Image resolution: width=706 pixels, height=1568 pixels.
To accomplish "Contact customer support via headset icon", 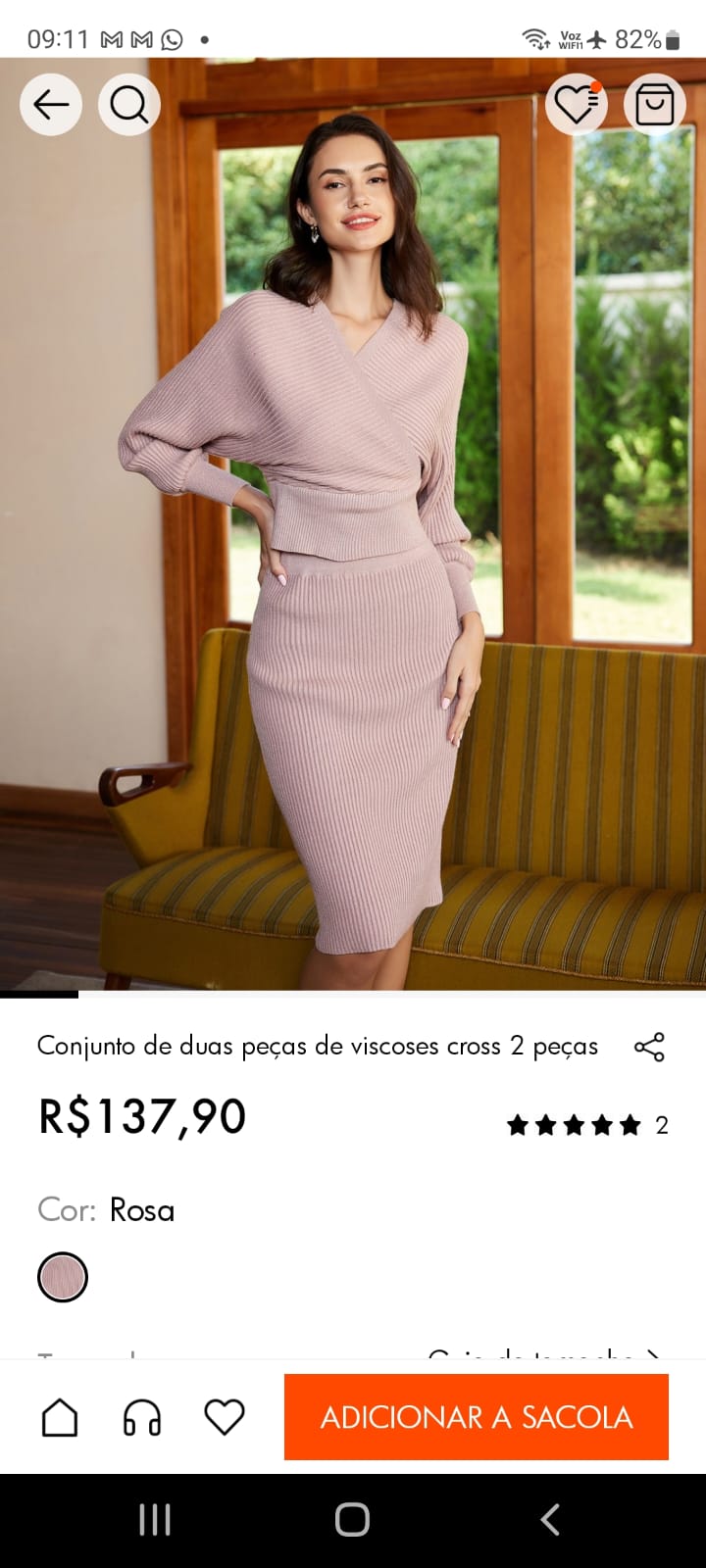I will 142,1417.
